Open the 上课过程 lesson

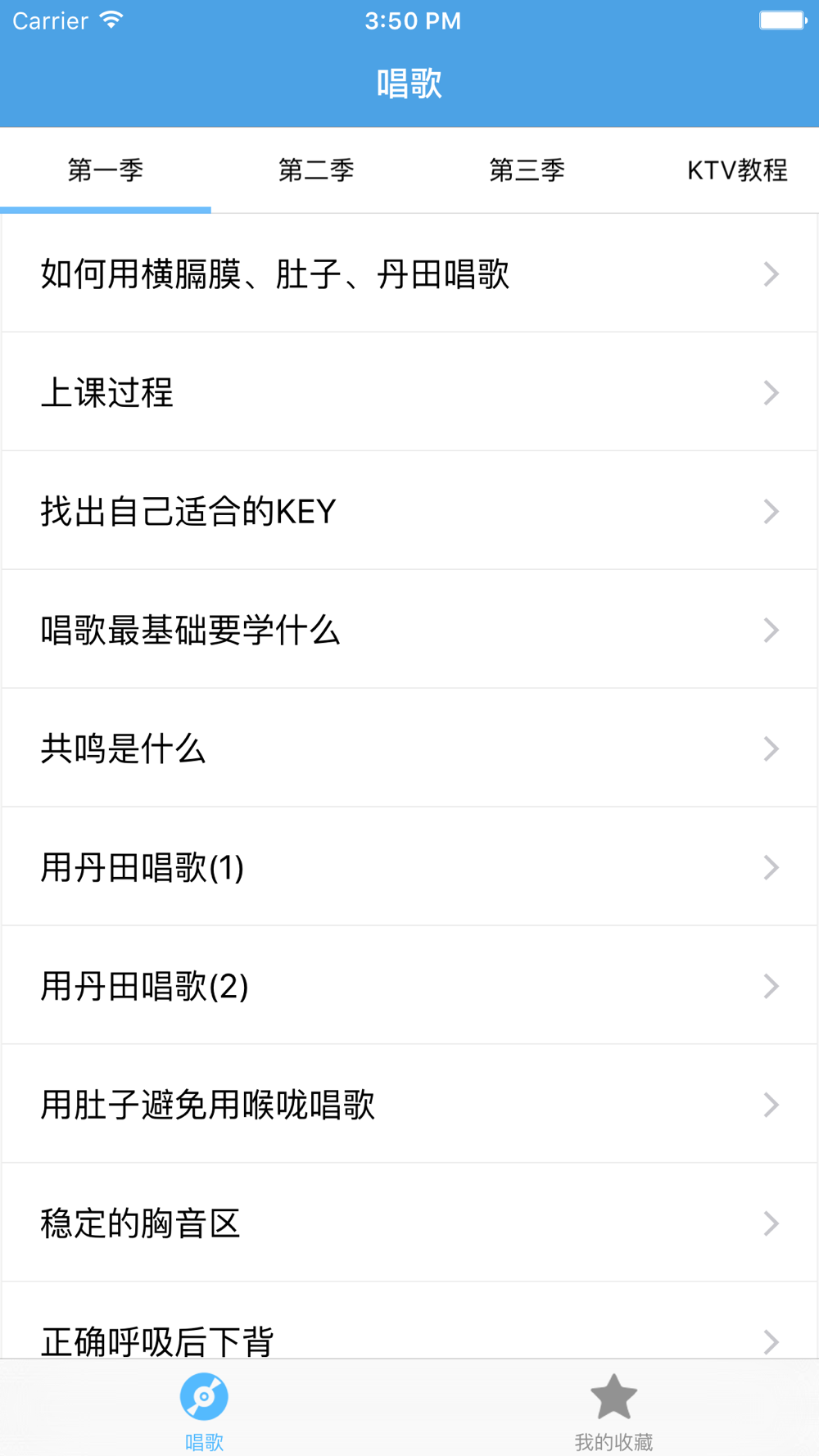(x=409, y=392)
